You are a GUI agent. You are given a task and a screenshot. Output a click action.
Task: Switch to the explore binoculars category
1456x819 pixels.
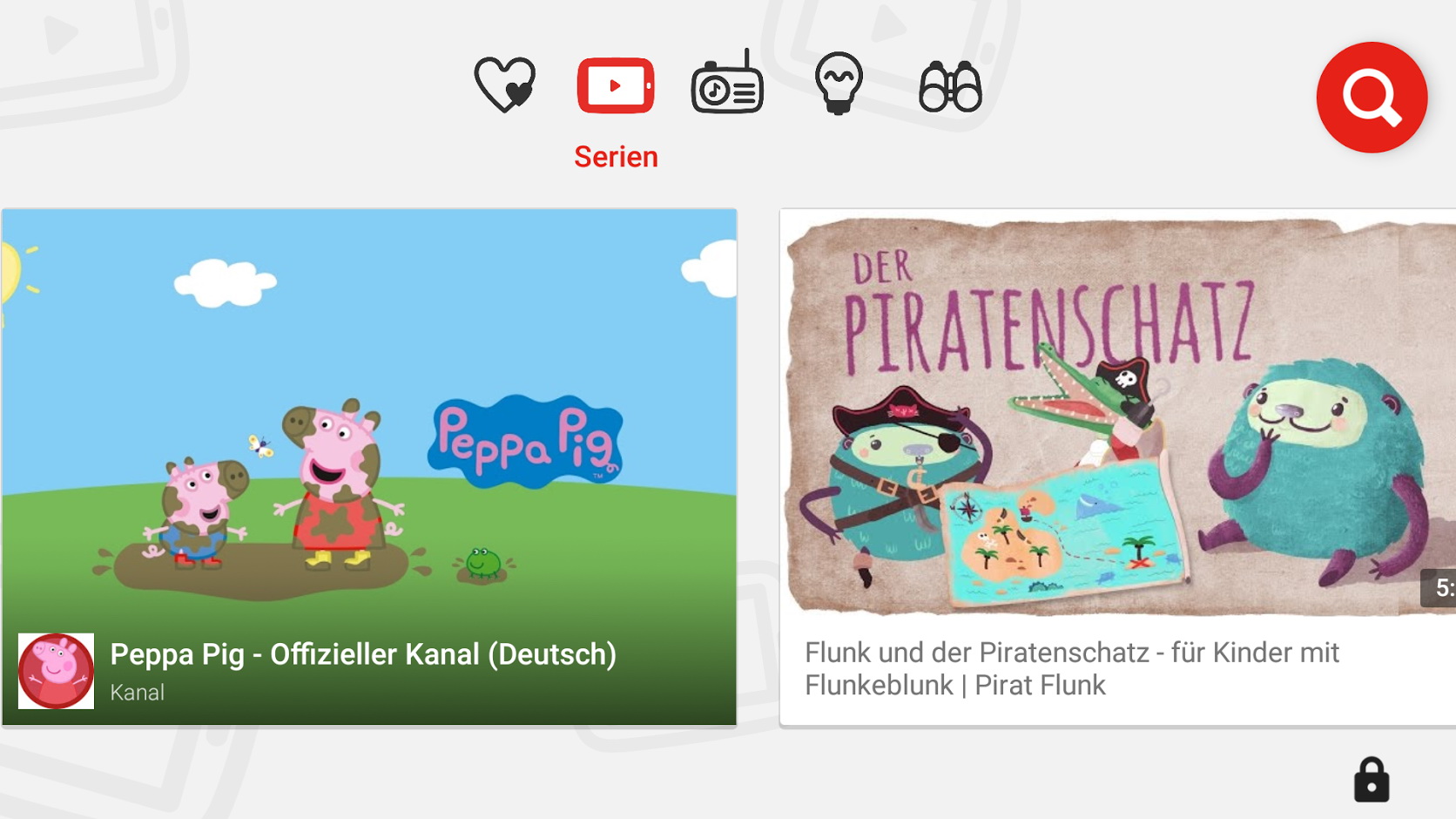[950, 86]
